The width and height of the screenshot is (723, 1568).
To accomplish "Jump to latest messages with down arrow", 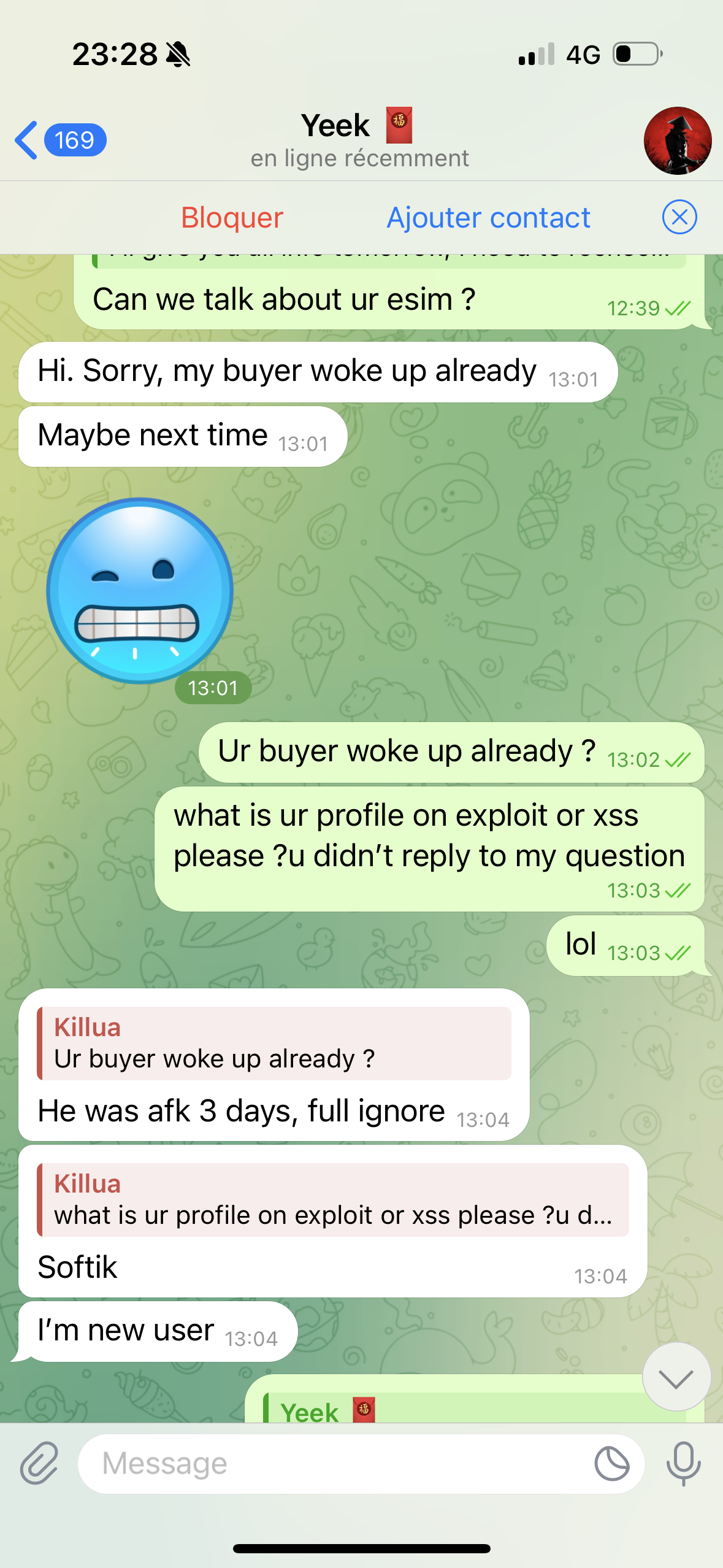I will pos(676,1377).
